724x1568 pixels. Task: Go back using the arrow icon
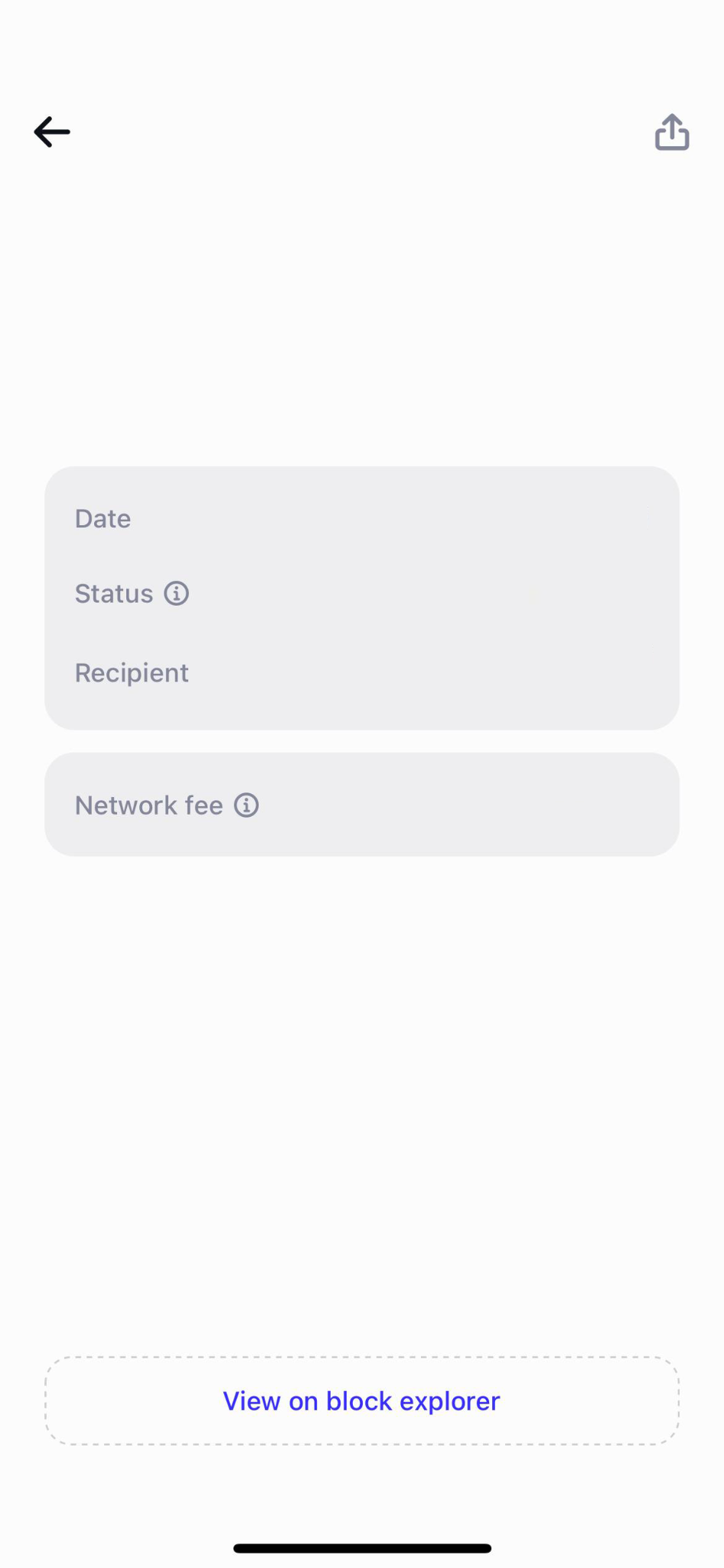[52, 132]
